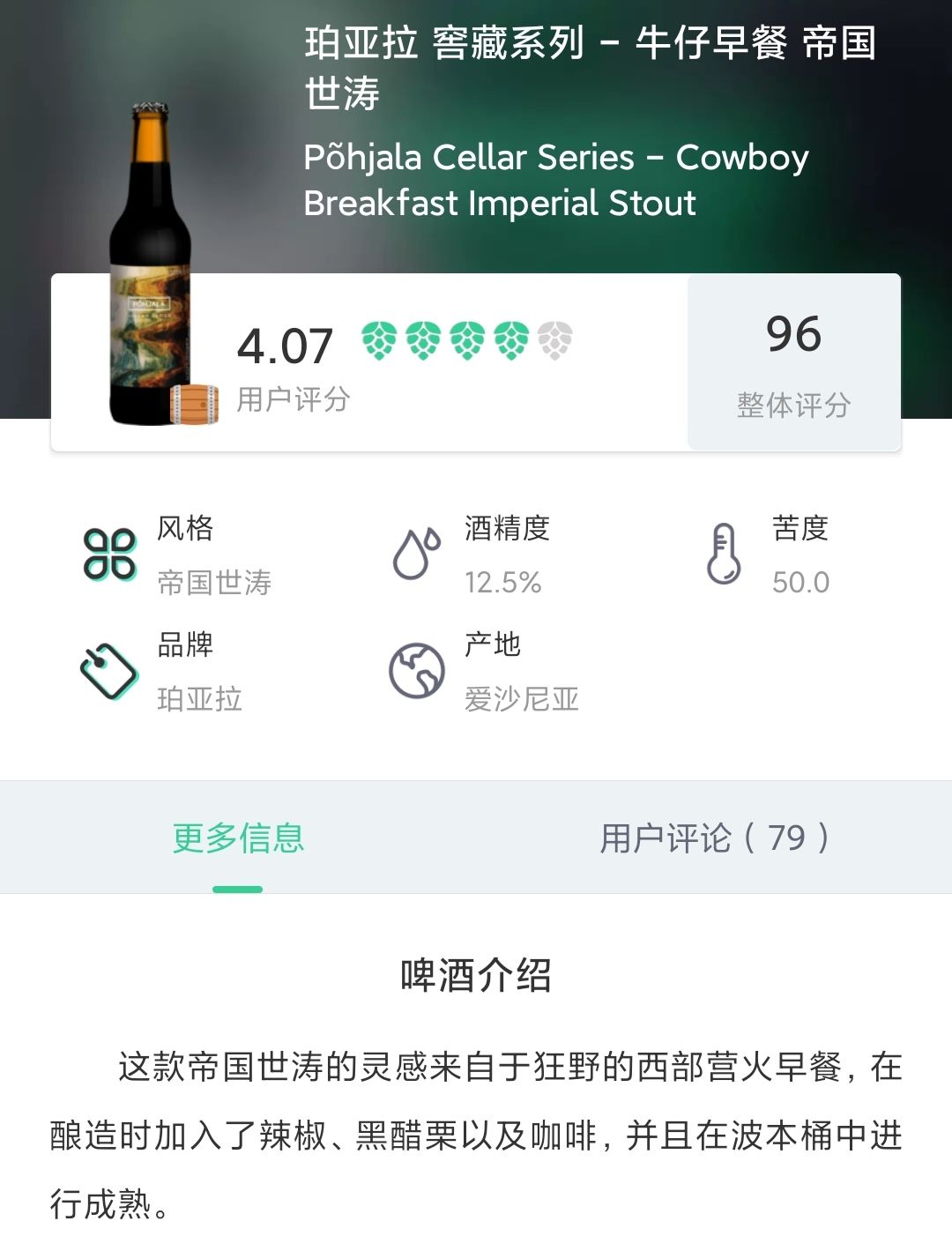Open the 用户评论 (79) tab
Screen dimensions: 952x1251
click(715, 838)
